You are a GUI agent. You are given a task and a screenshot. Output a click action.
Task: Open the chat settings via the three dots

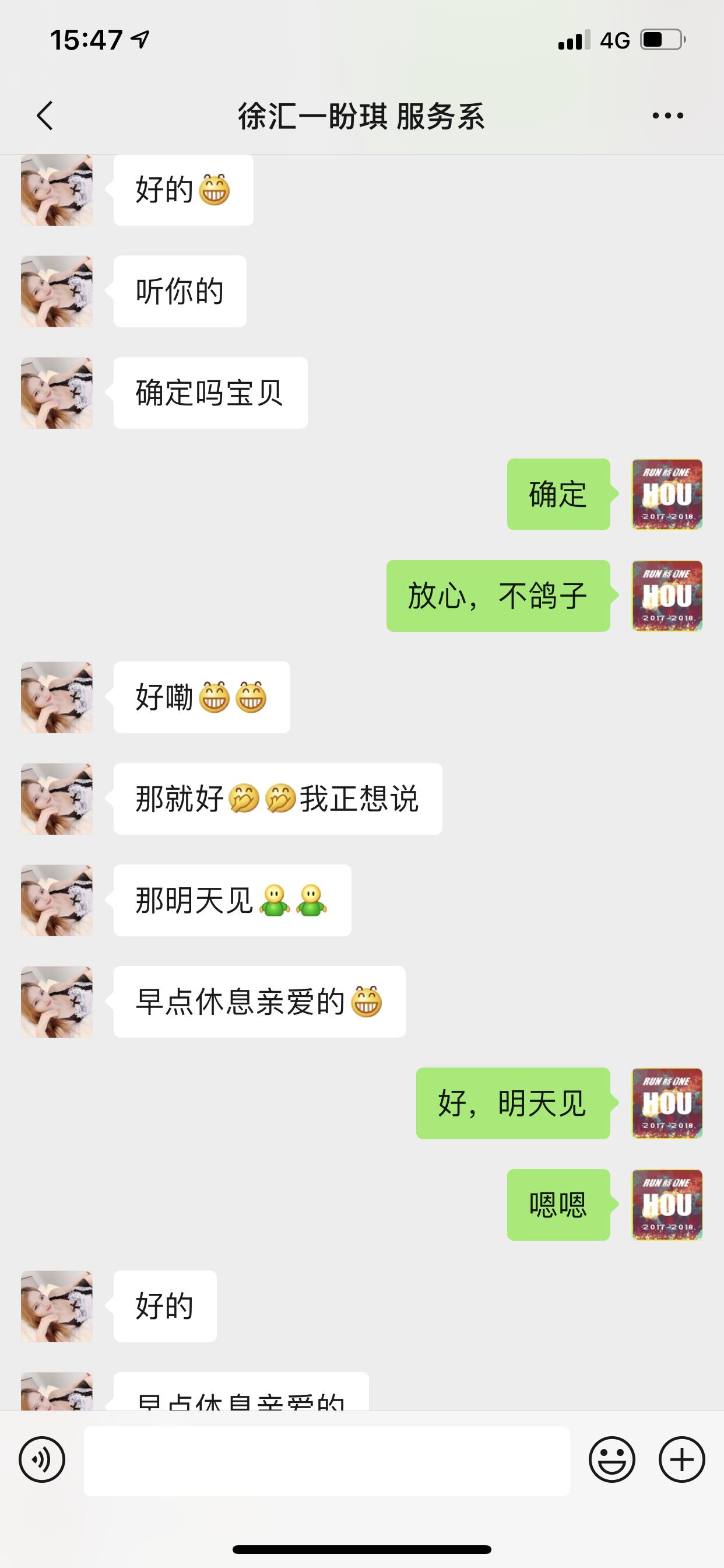668,116
